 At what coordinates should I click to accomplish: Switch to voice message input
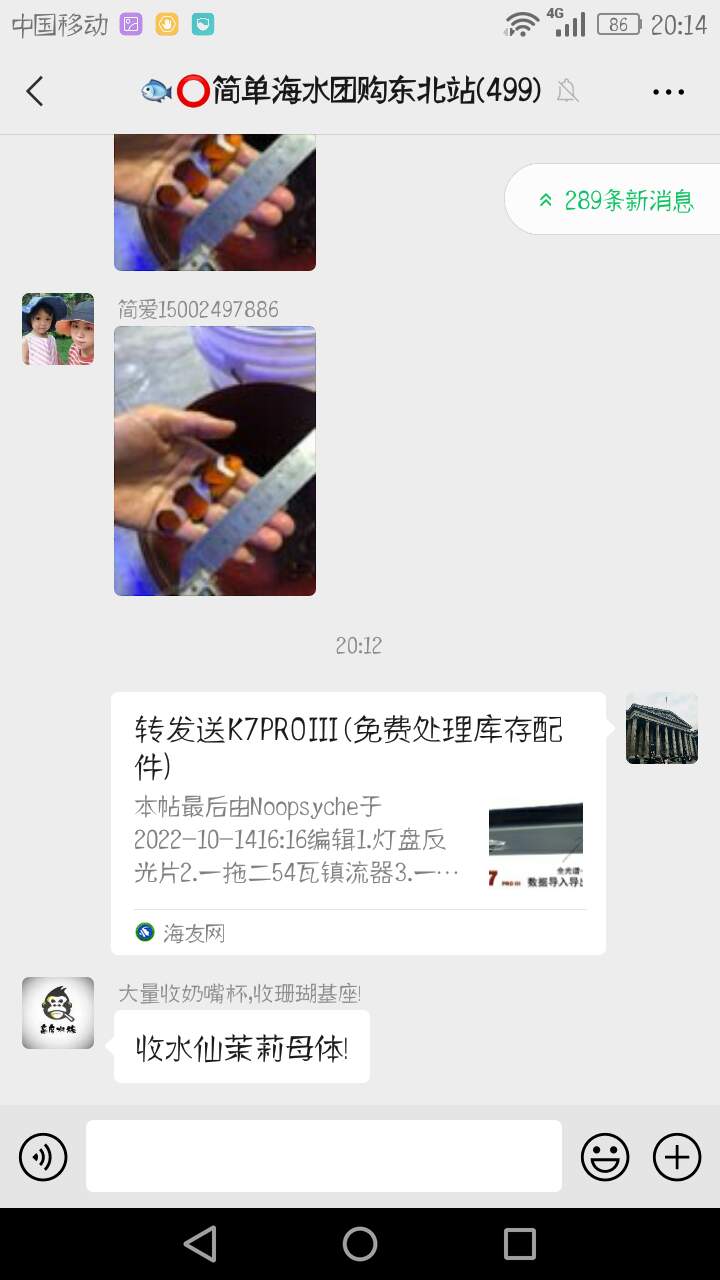pyautogui.click(x=43, y=1157)
